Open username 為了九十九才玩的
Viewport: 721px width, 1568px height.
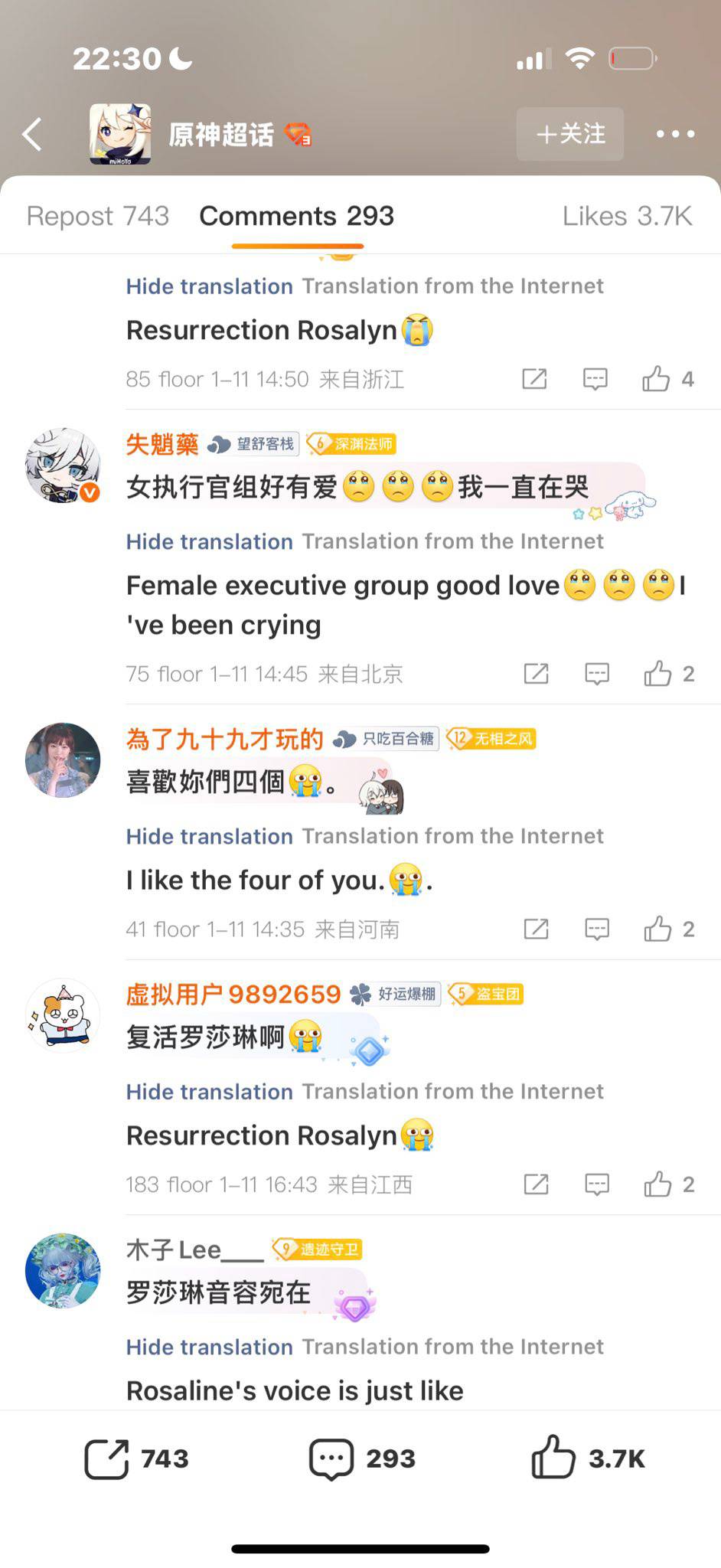[x=225, y=739]
